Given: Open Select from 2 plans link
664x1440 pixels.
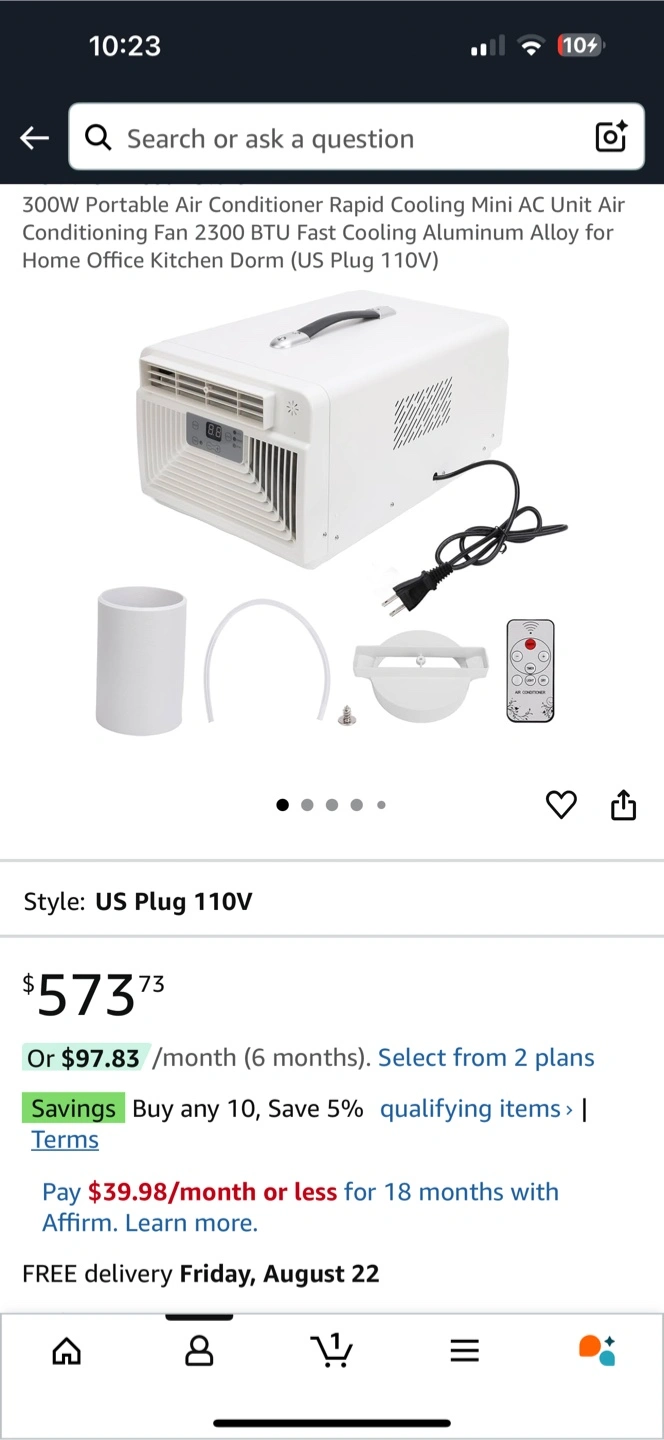Looking at the screenshot, I should [x=486, y=1058].
